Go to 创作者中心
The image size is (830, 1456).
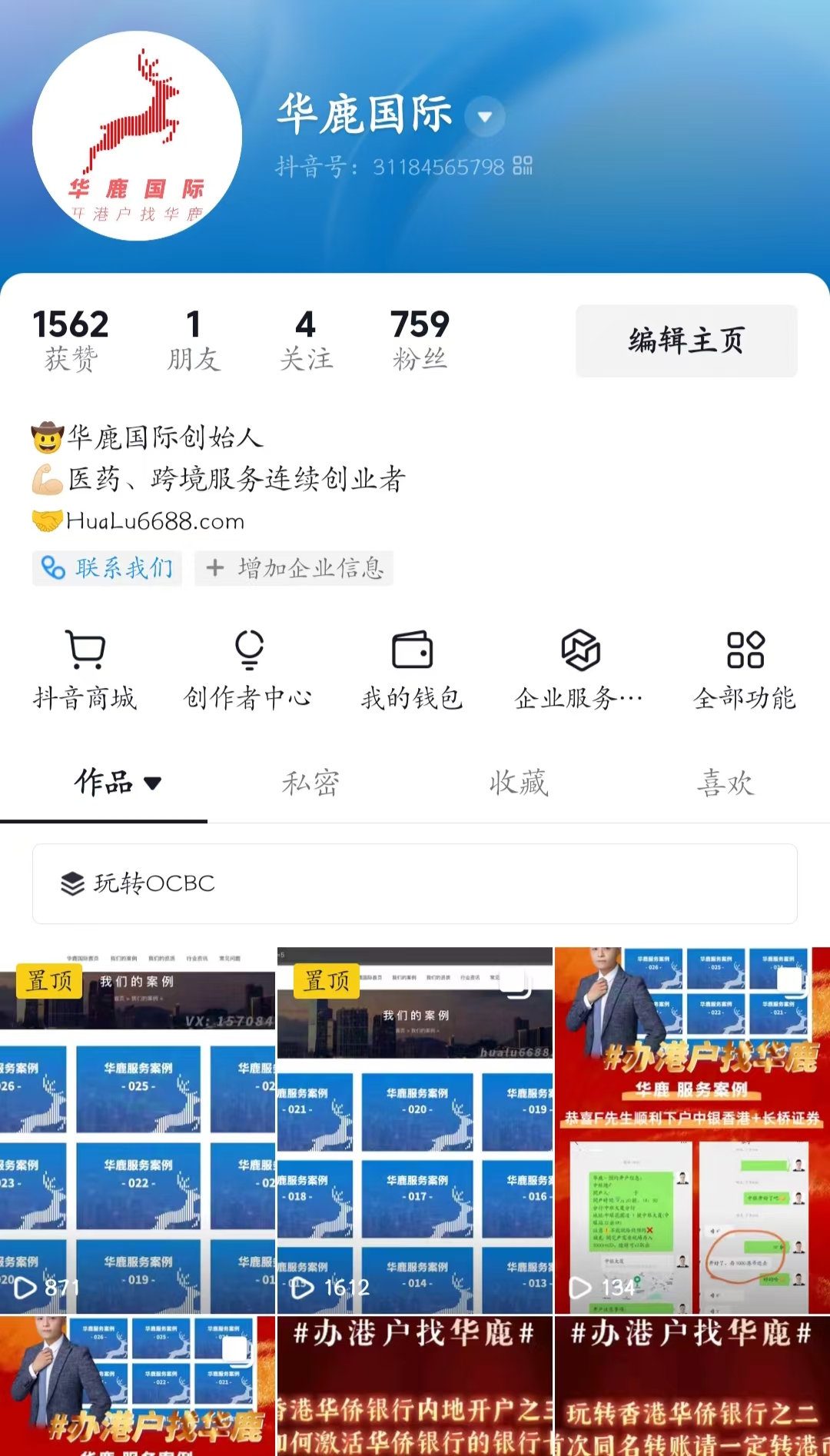[248, 670]
